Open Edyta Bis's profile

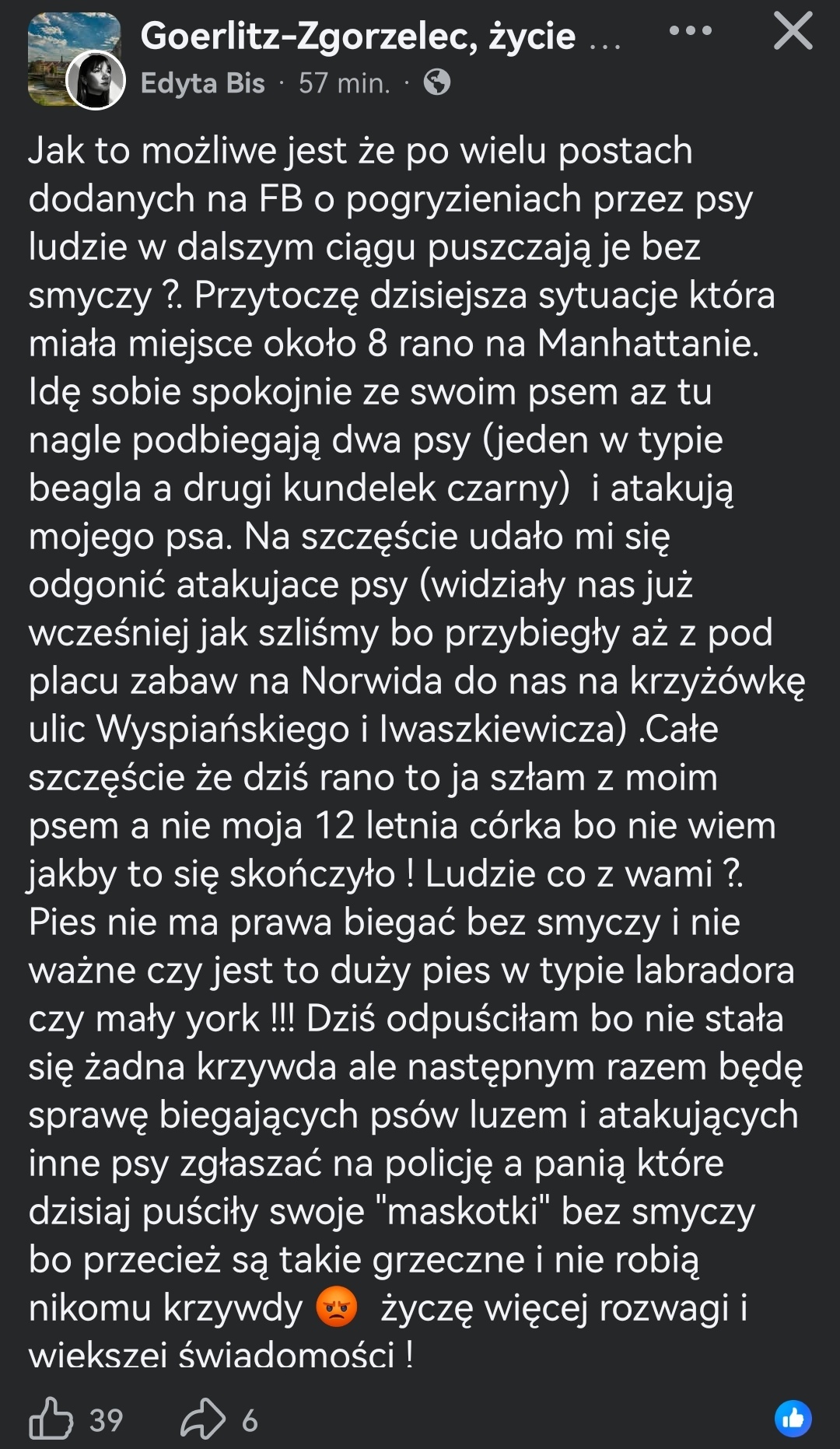(202, 82)
